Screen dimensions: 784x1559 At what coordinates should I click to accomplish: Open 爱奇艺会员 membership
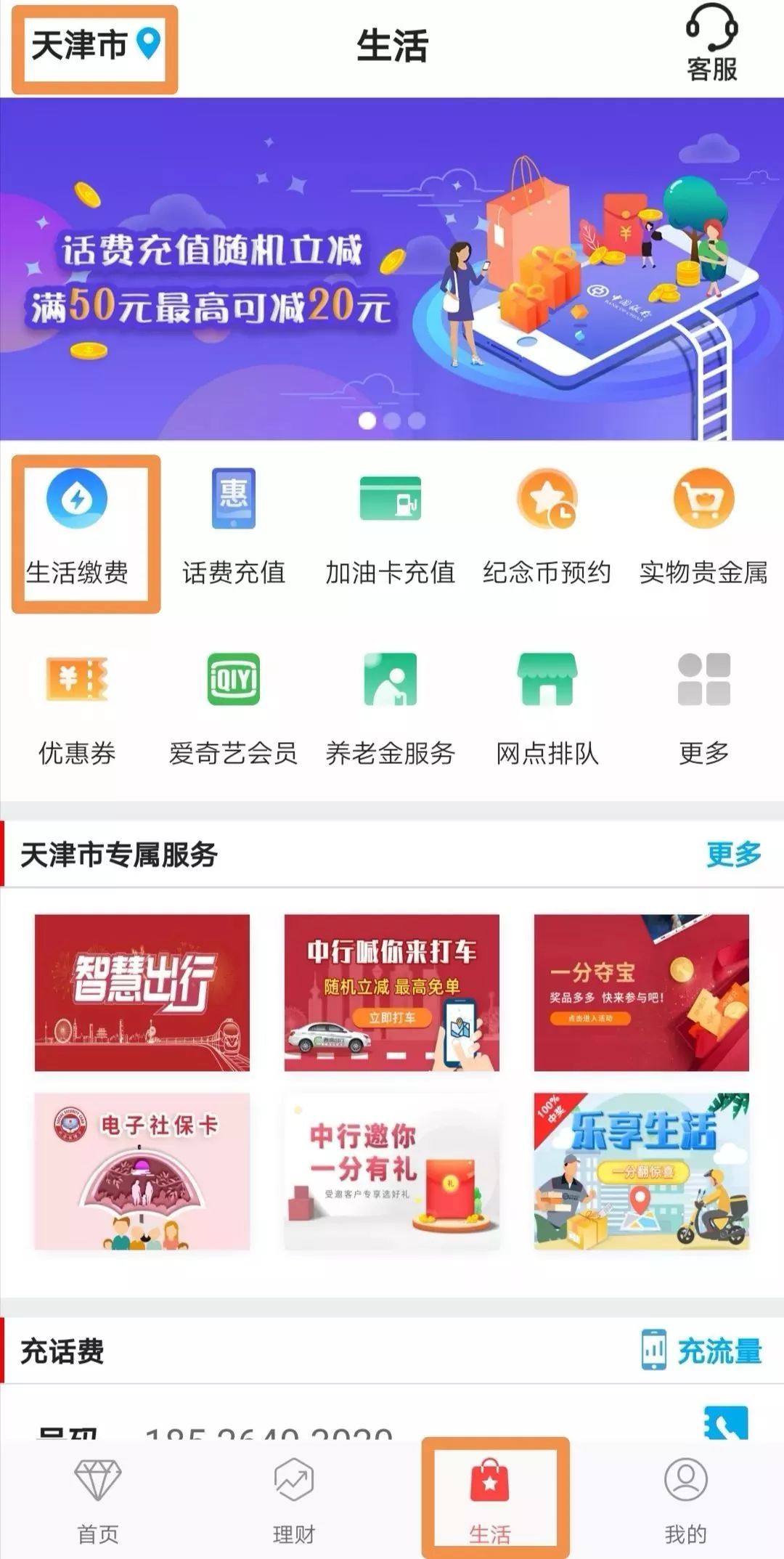(x=233, y=709)
